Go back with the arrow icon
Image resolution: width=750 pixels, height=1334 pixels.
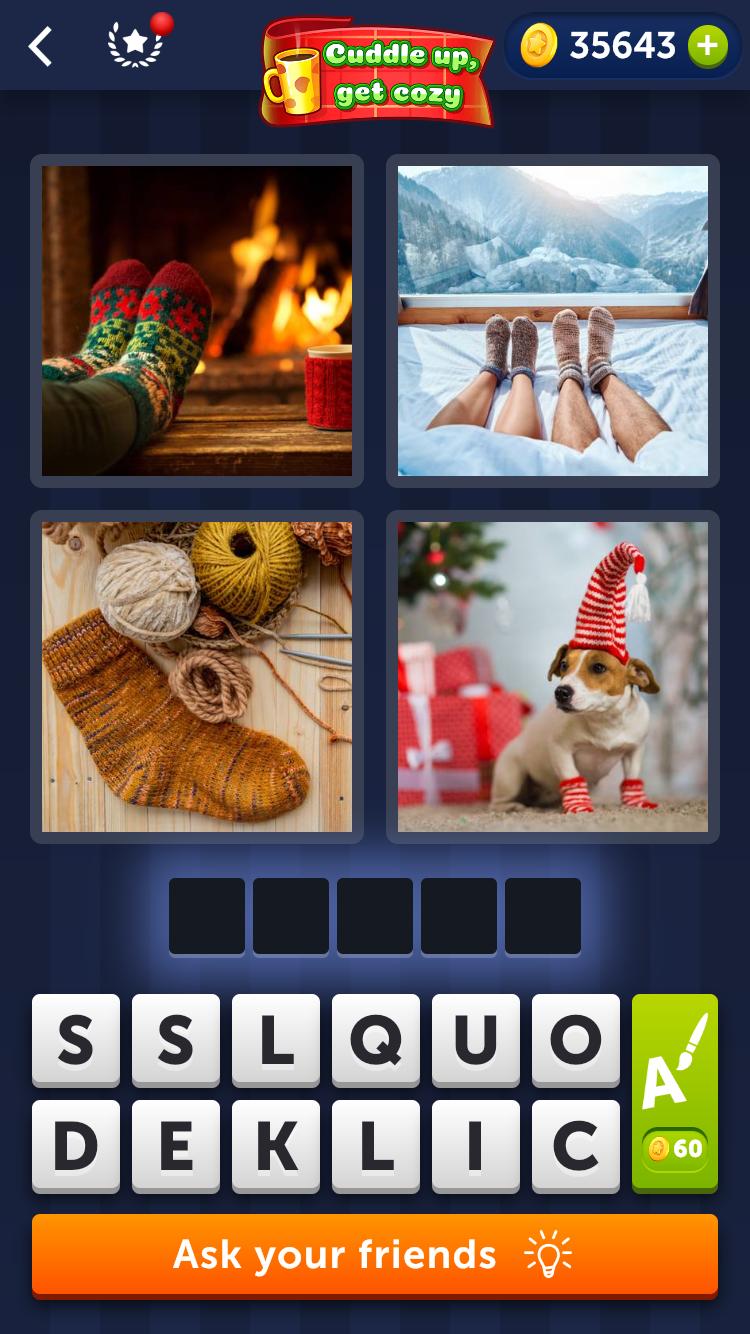(x=40, y=47)
